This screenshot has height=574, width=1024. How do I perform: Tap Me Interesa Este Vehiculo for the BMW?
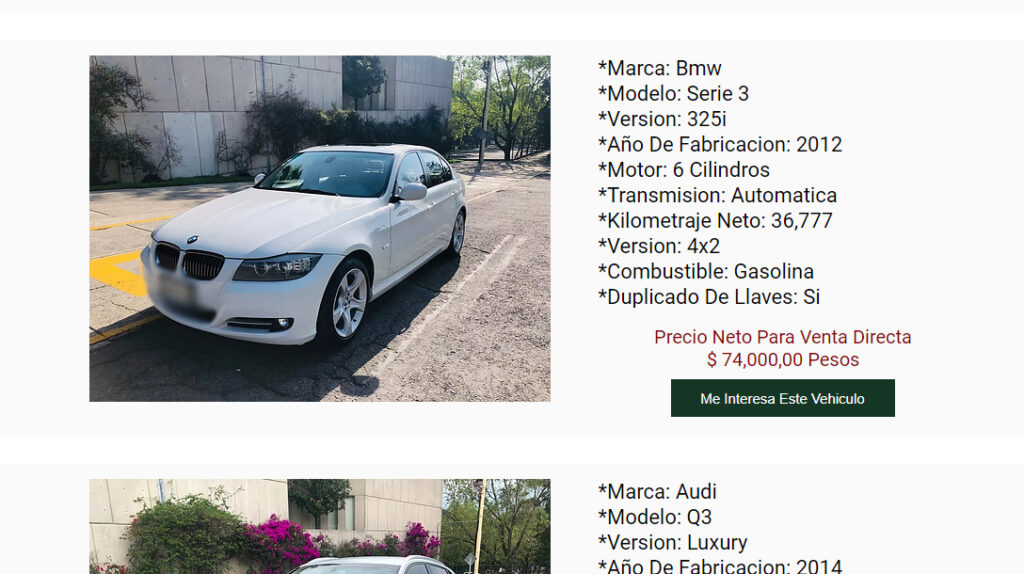point(782,398)
